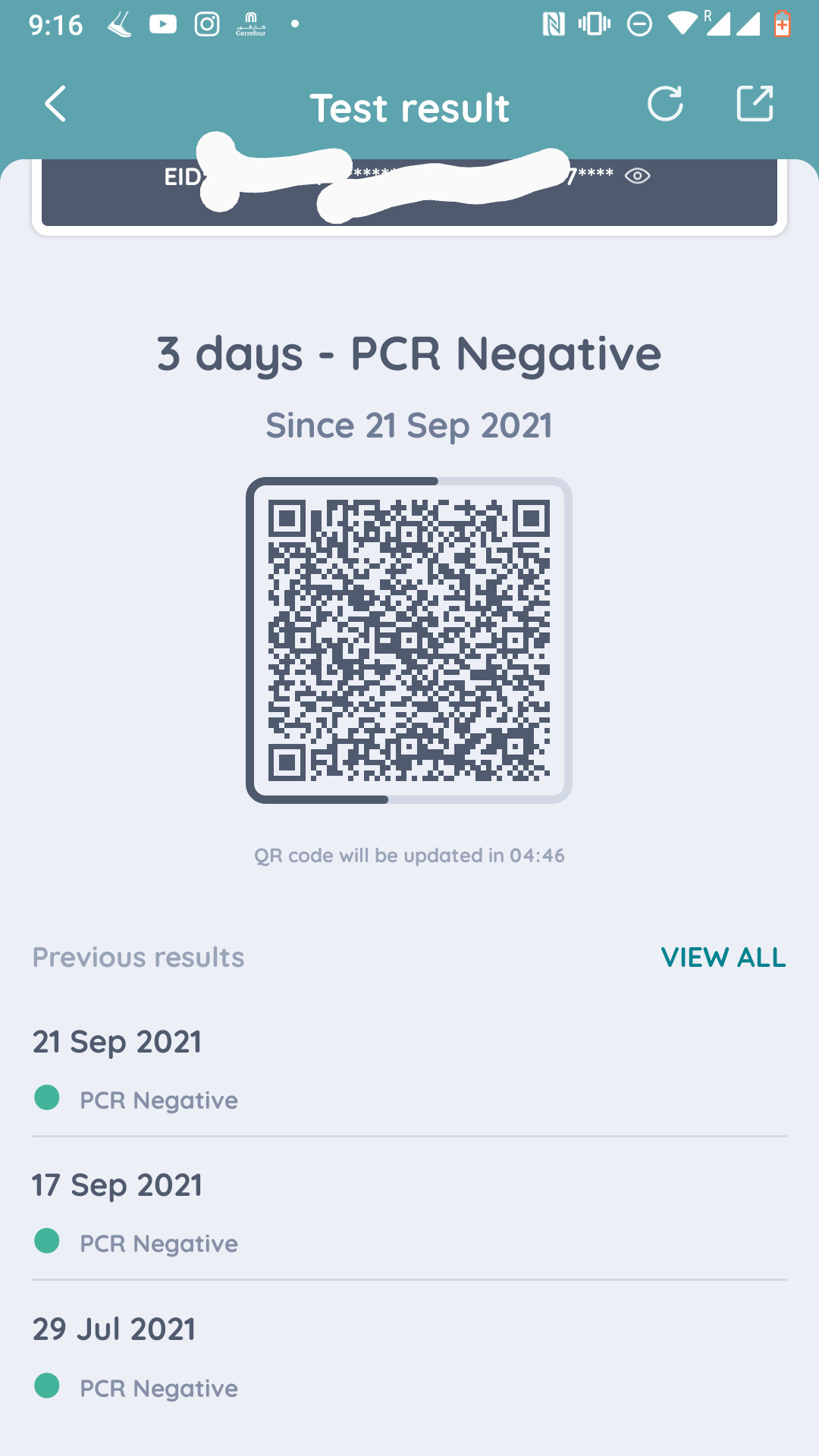Refresh the test result
The width and height of the screenshot is (819, 1456).
[665, 104]
